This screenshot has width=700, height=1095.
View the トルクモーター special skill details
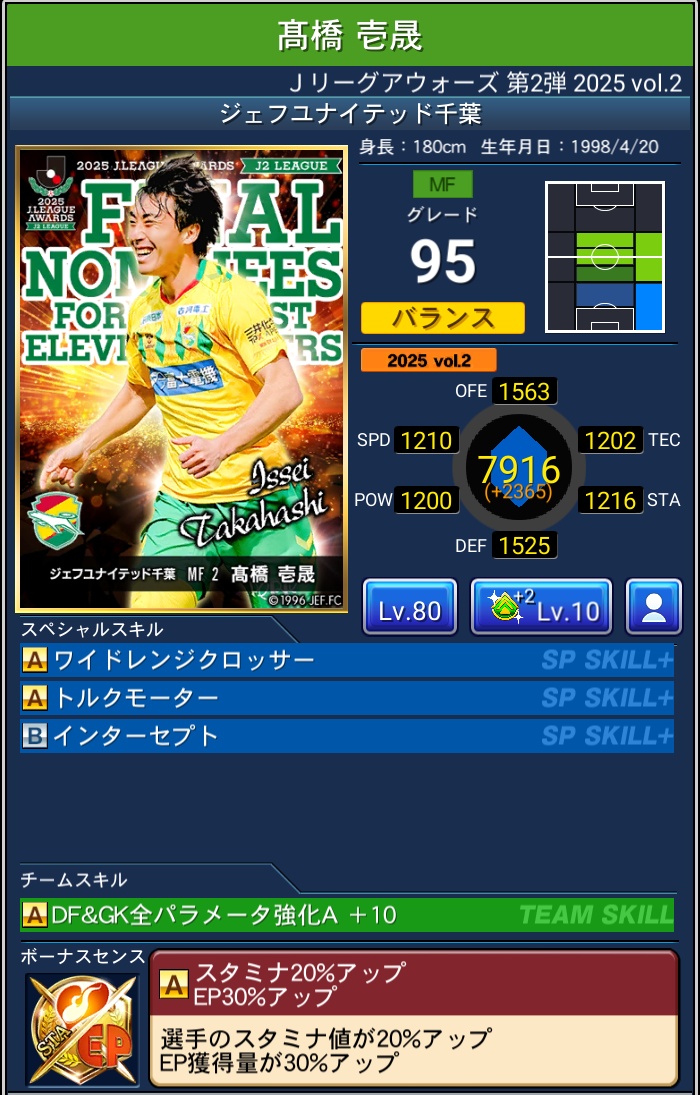click(346, 697)
